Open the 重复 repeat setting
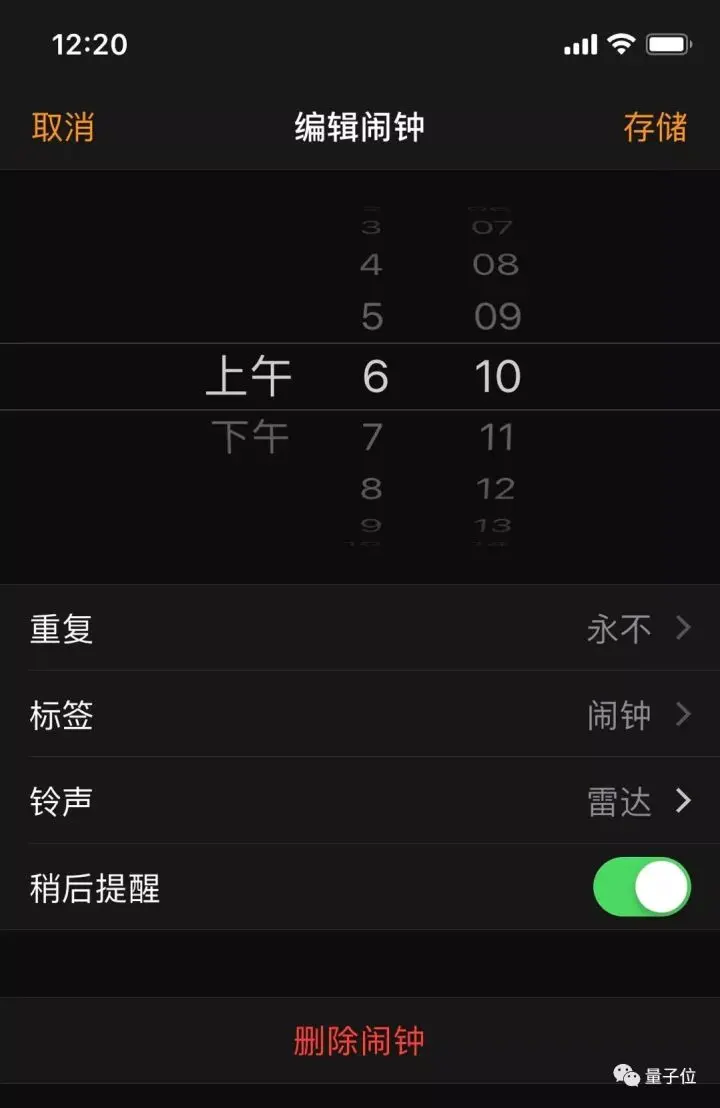This screenshot has width=720, height=1108. point(360,628)
